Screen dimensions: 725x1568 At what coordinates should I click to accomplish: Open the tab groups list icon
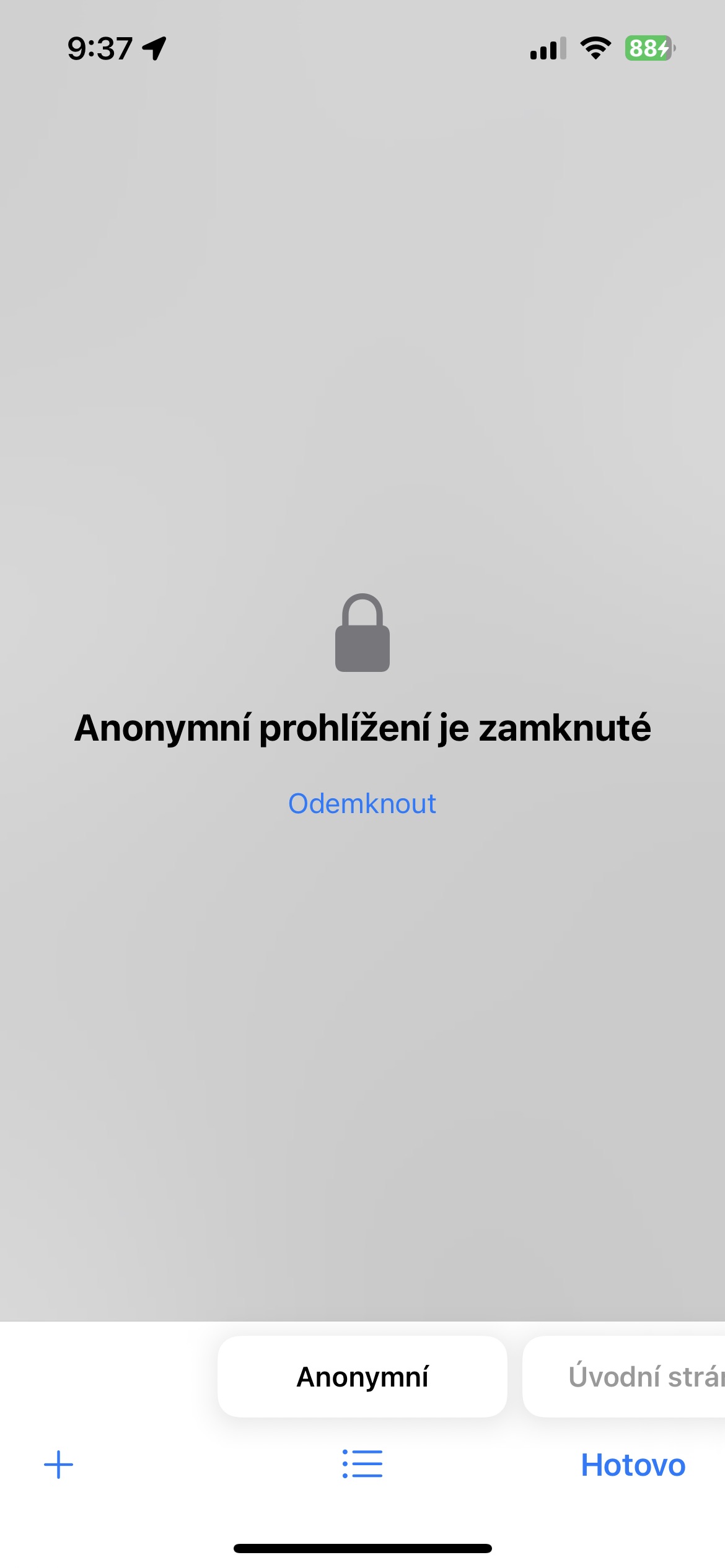click(x=362, y=1464)
